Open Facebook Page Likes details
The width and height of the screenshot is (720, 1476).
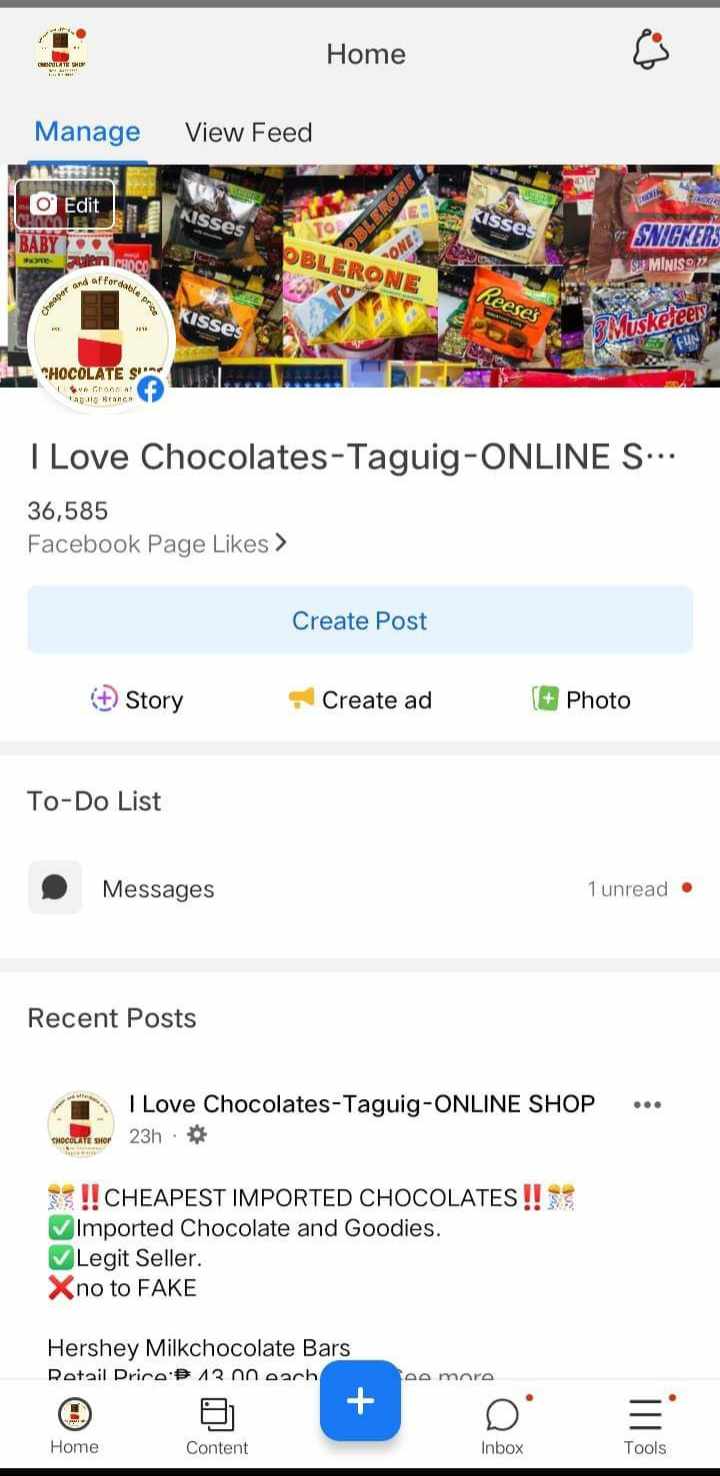pos(157,544)
